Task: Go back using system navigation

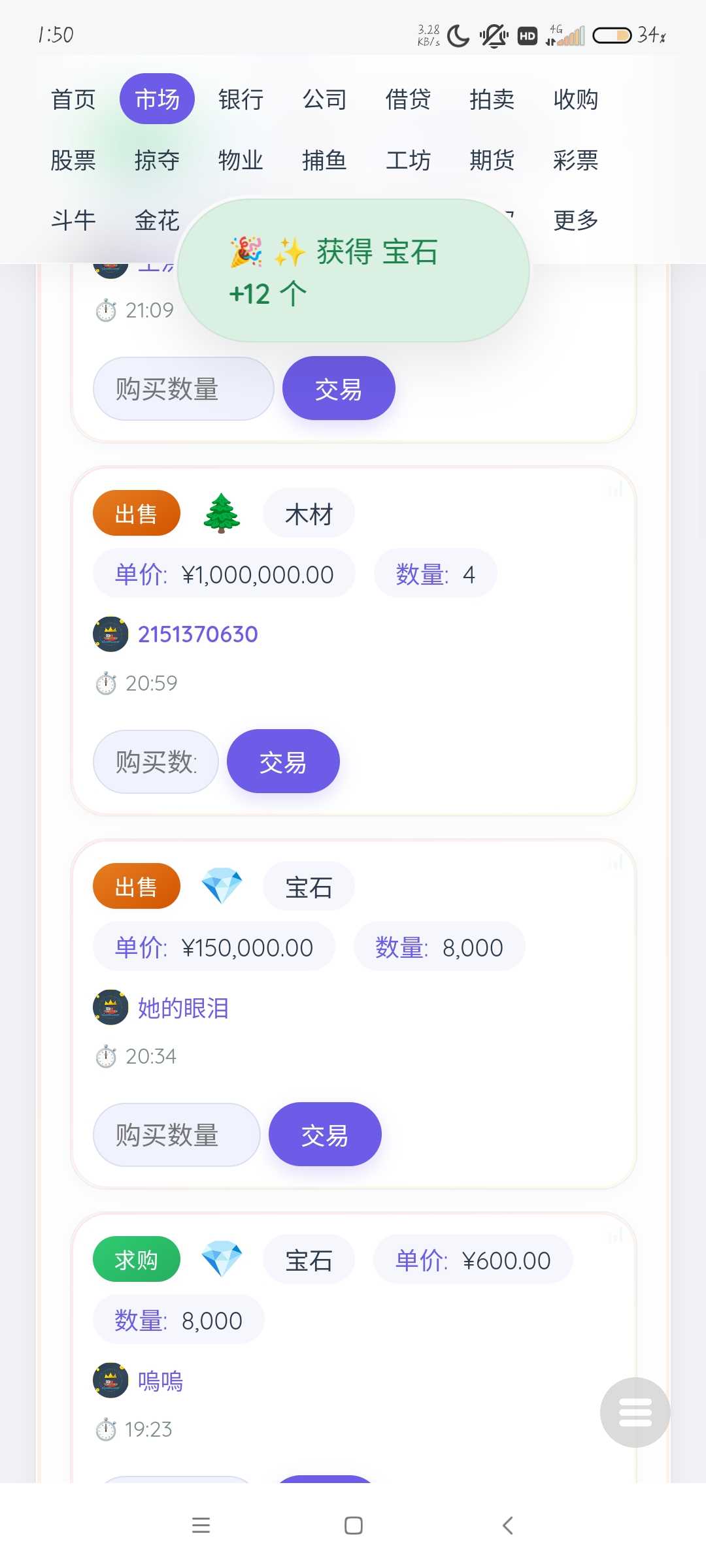Action: coord(507,1526)
